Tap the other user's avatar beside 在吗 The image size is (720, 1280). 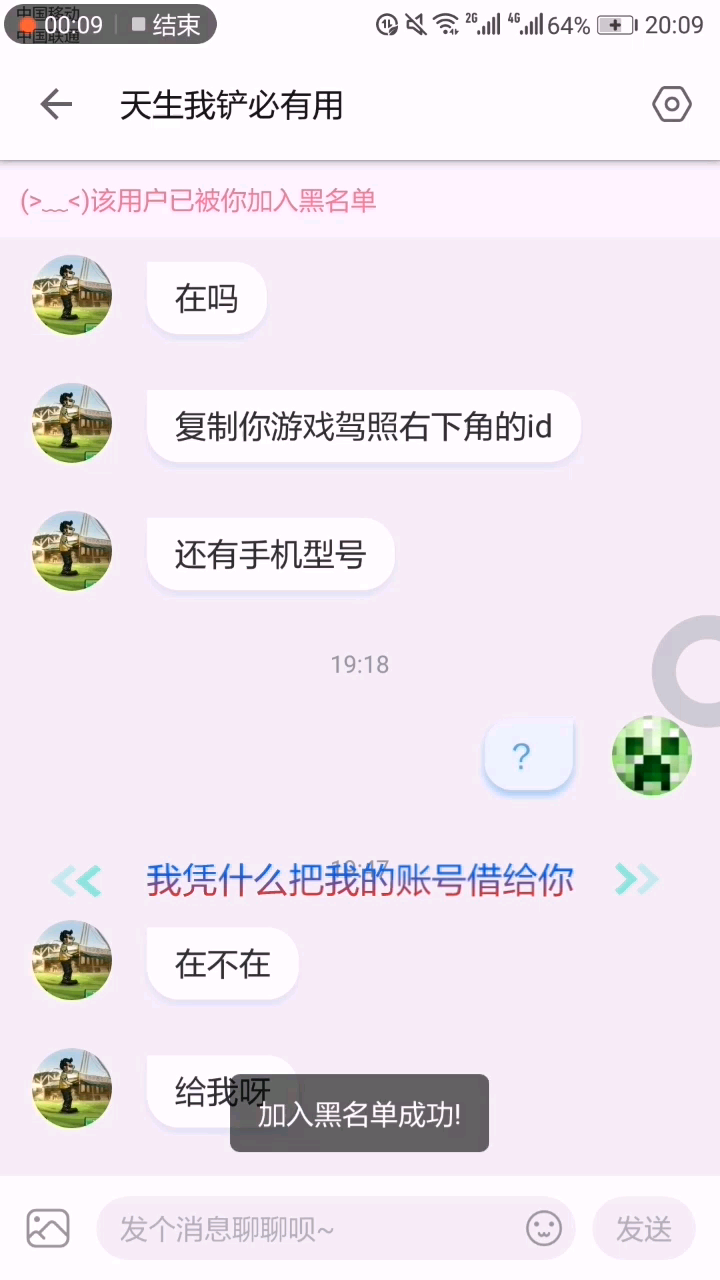pyautogui.click(x=71, y=295)
